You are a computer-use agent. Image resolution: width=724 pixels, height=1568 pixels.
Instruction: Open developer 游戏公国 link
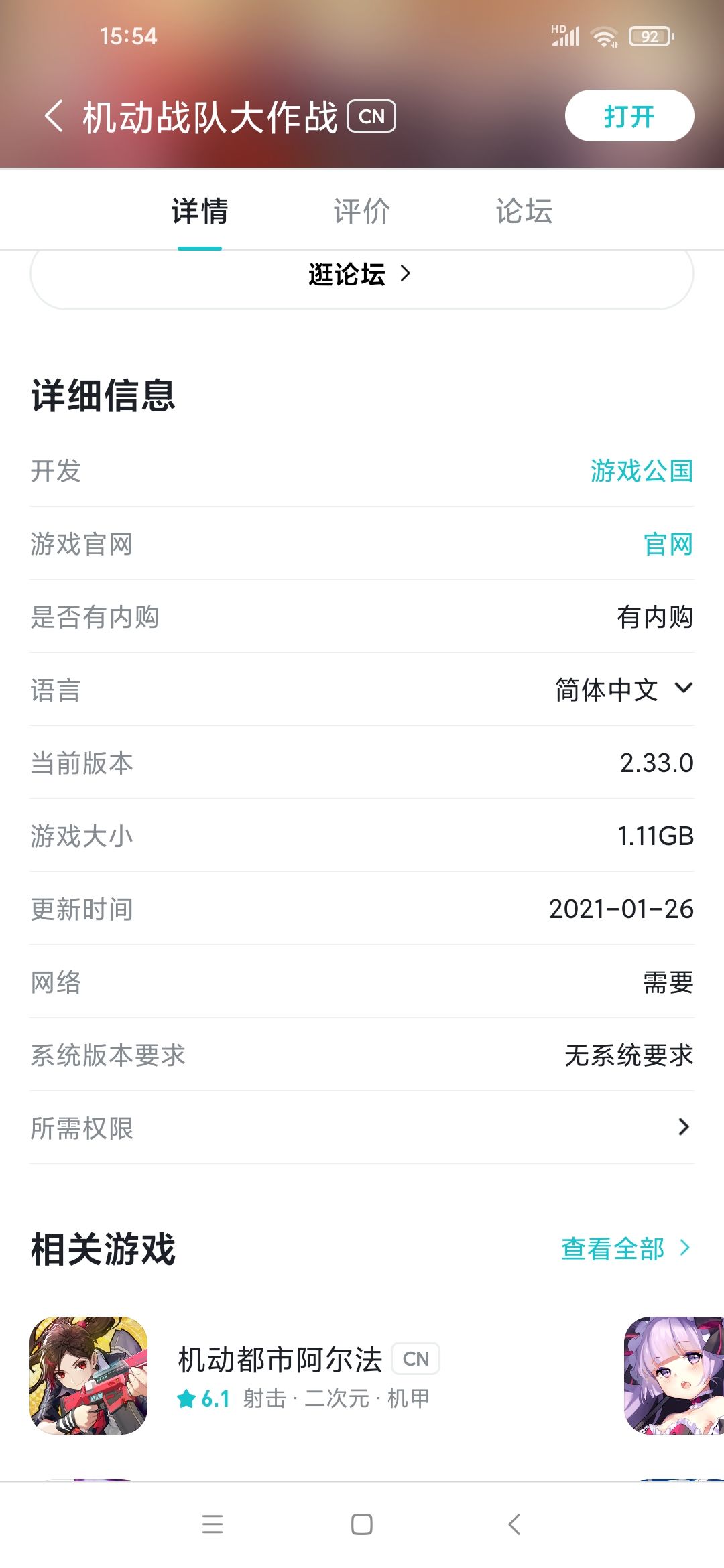click(x=641, y=471)
